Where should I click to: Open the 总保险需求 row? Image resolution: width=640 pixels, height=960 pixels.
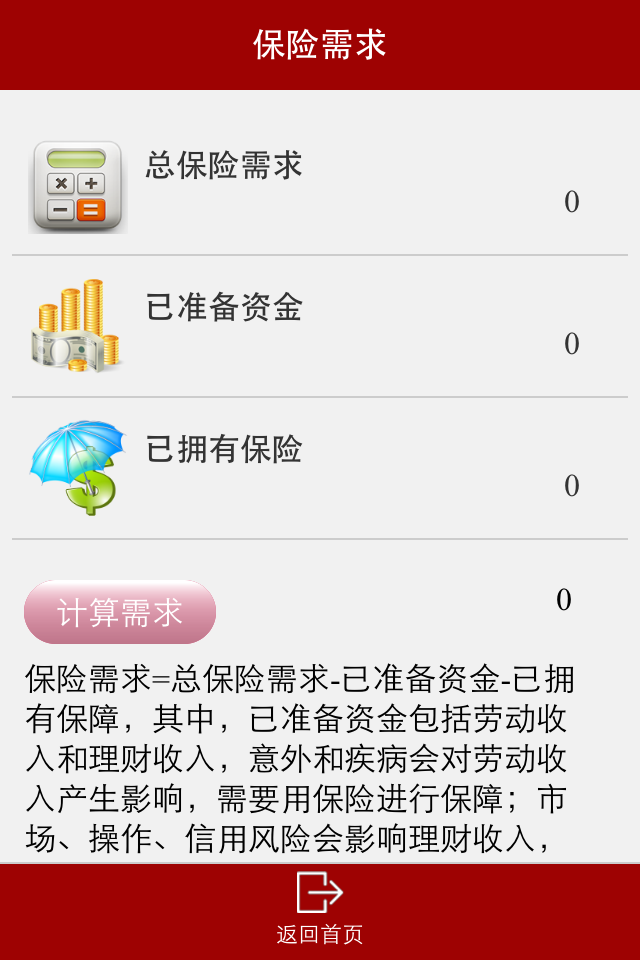(320, 186)
